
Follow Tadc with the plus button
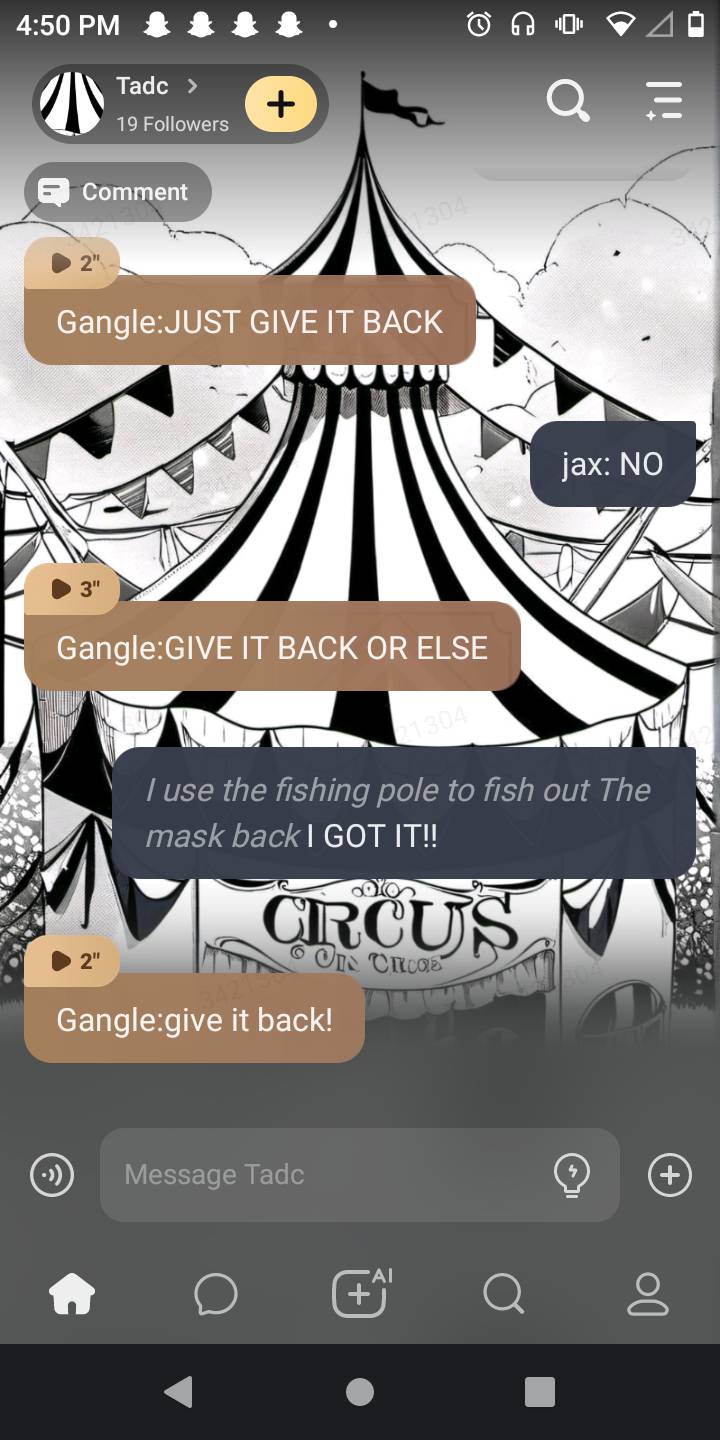(281, 104)
